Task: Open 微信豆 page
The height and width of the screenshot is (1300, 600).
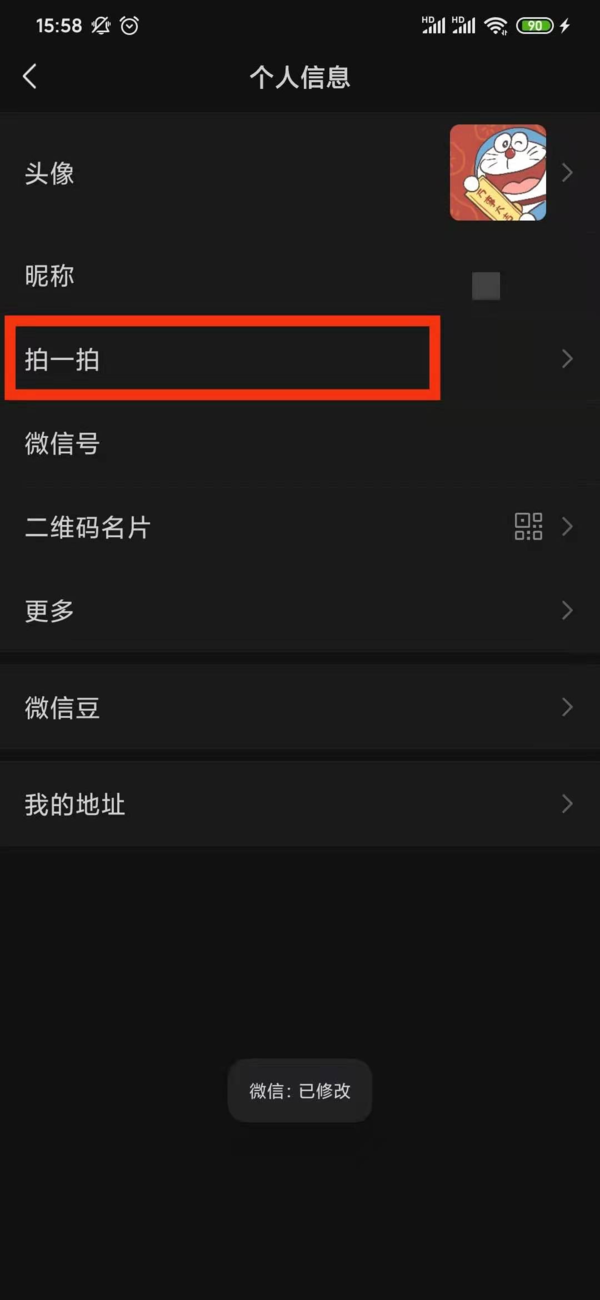Action: point(300,708)
